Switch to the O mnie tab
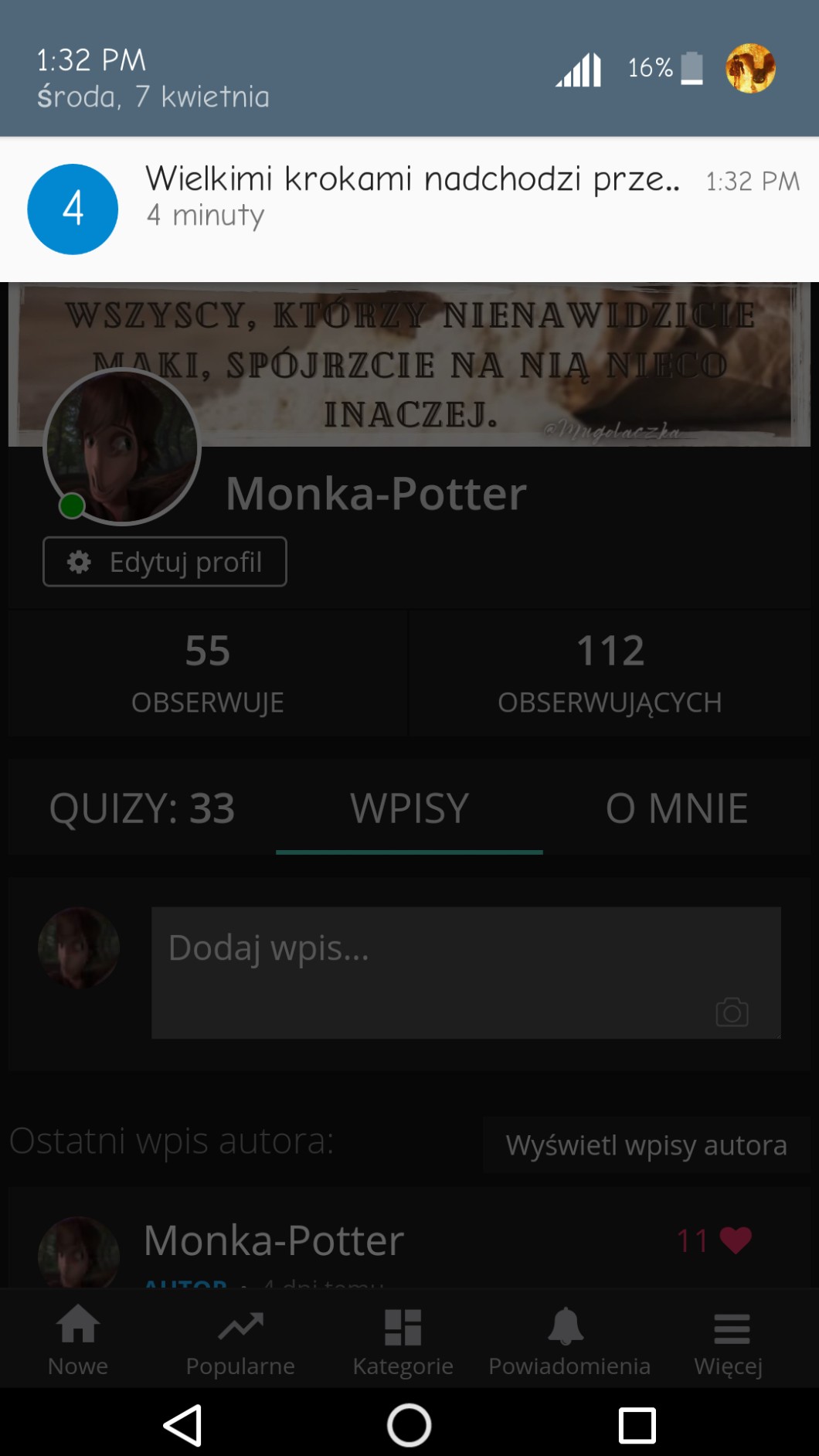 (676, 808)
